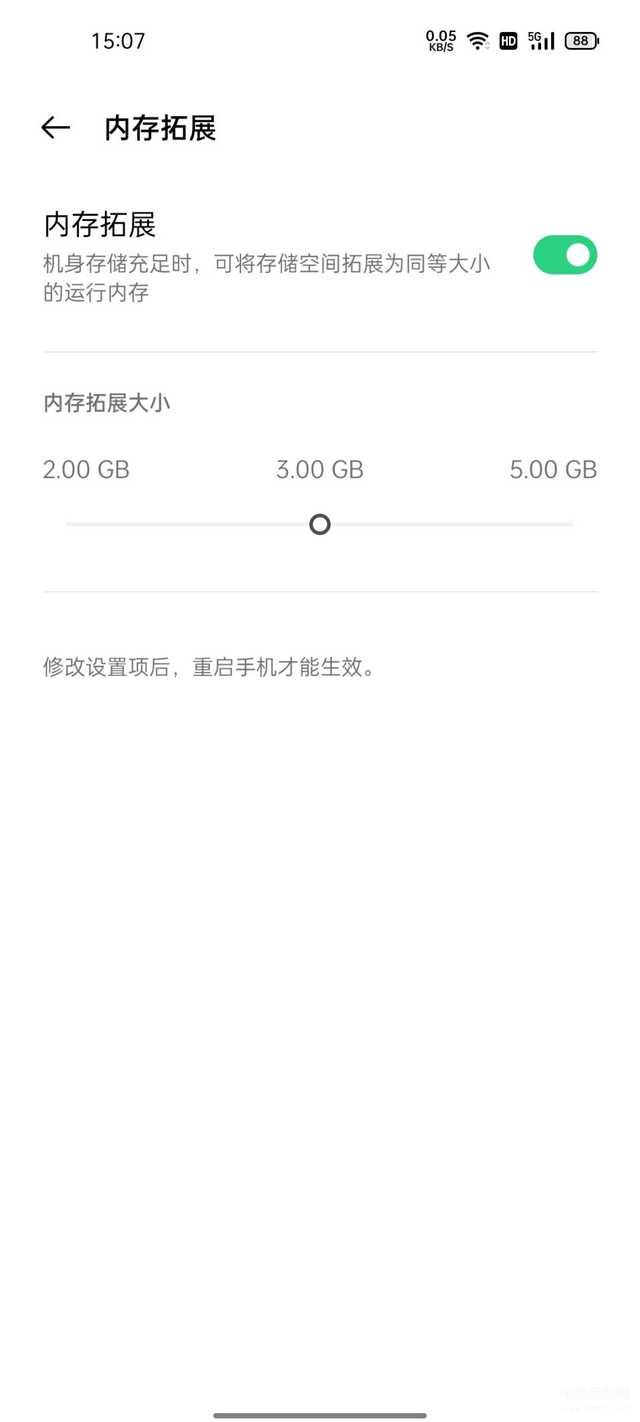The image size is (640, 1422).
Task: Go back using the top-left arrow
Action: (55, 127)
